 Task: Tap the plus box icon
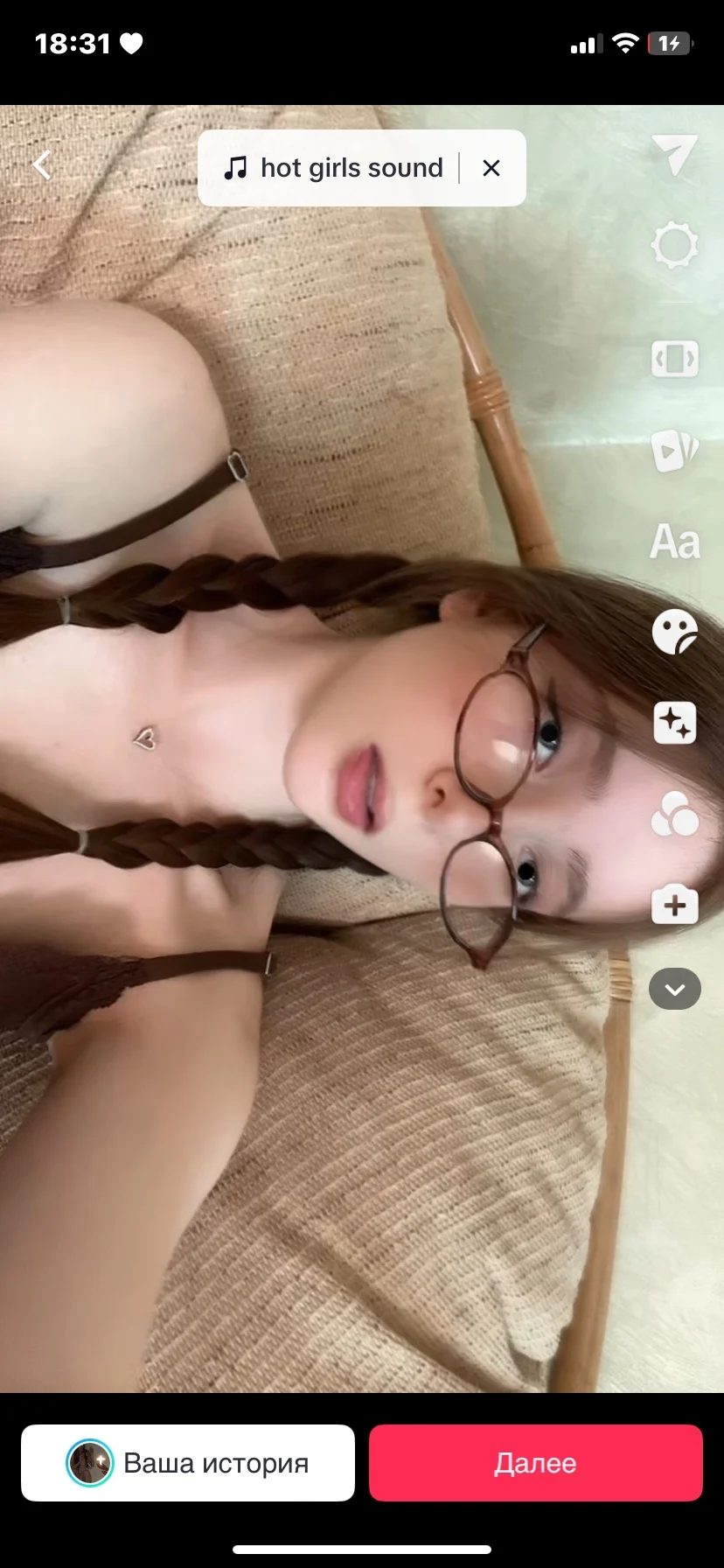(x=674, y=904)
